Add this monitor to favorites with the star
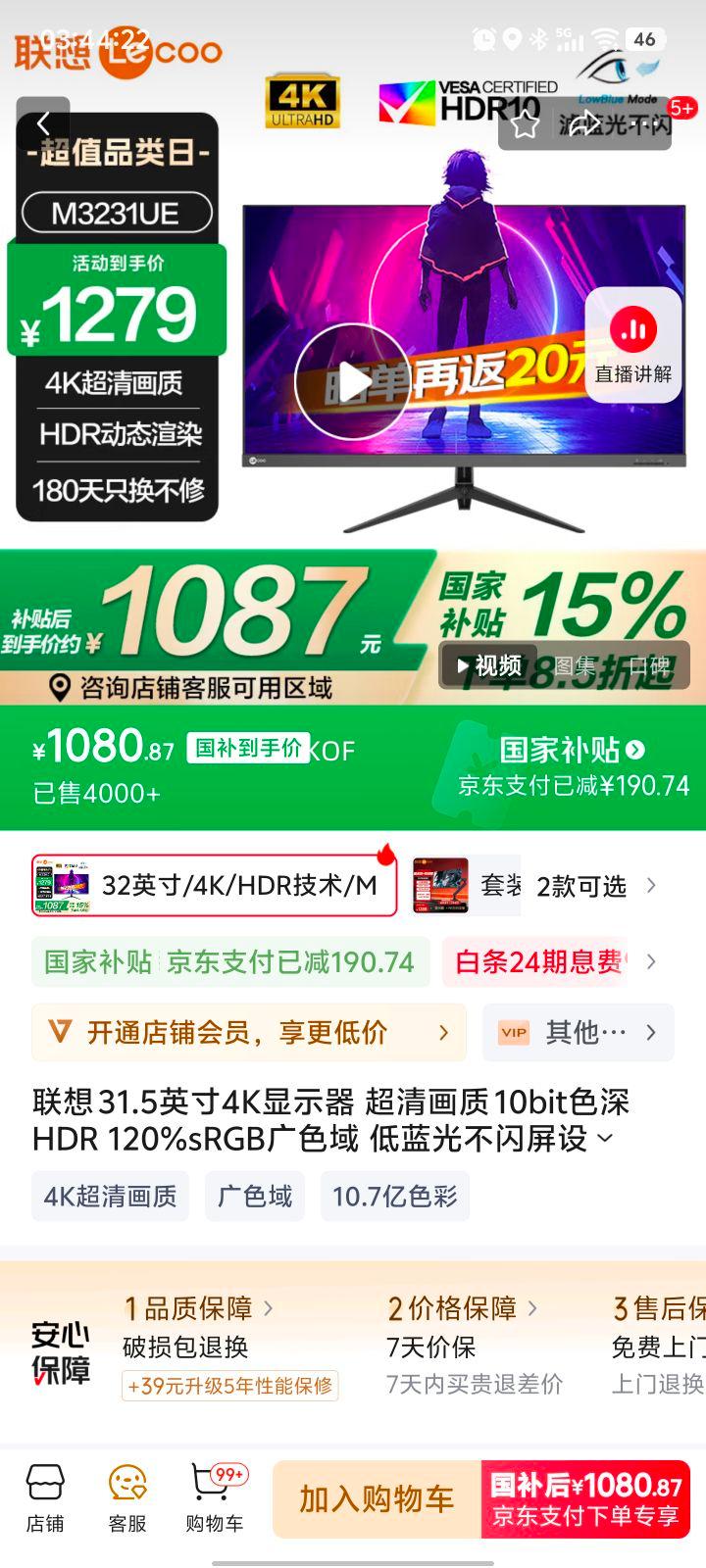 click(x=526, y=124)
